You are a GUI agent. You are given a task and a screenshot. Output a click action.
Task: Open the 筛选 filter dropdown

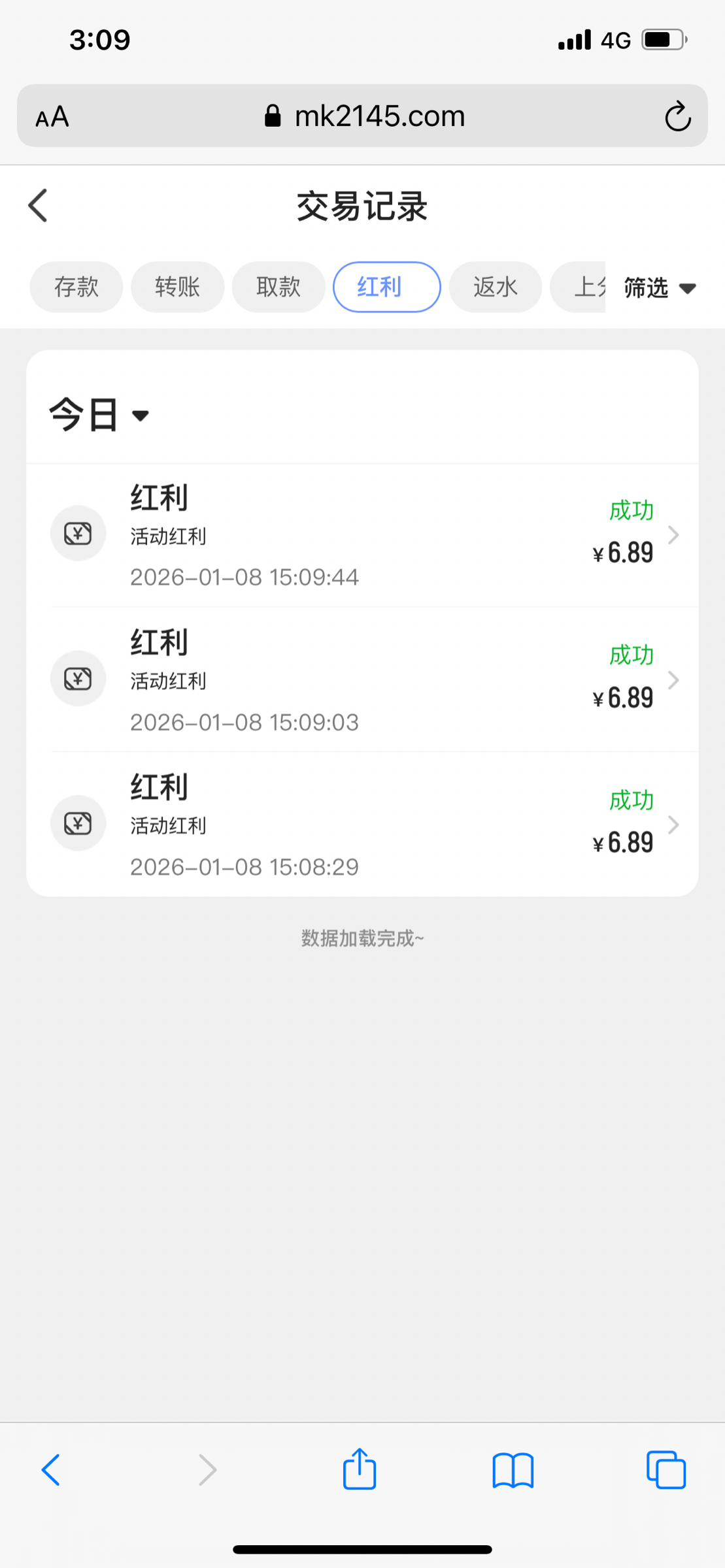(x=659, y=287)
